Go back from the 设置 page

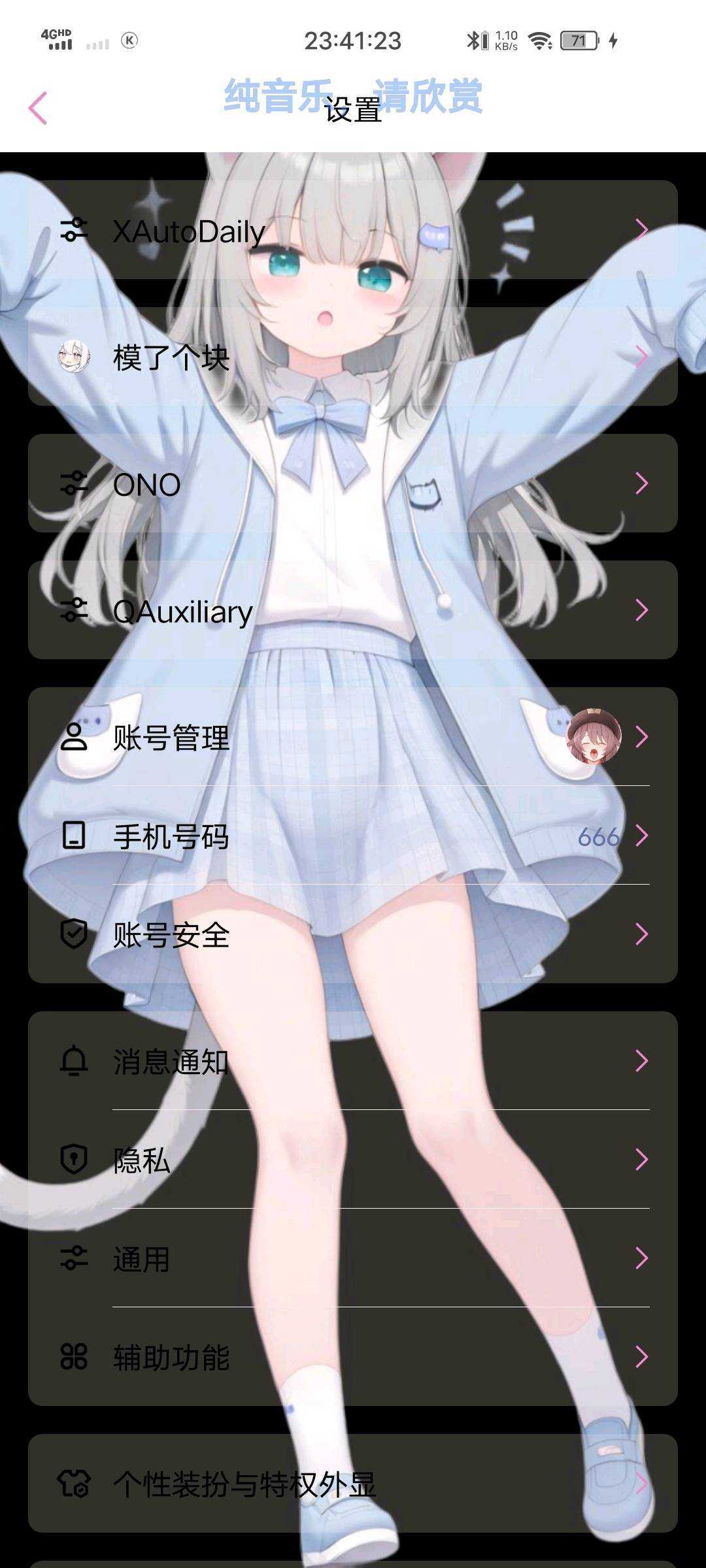(38, 108)
